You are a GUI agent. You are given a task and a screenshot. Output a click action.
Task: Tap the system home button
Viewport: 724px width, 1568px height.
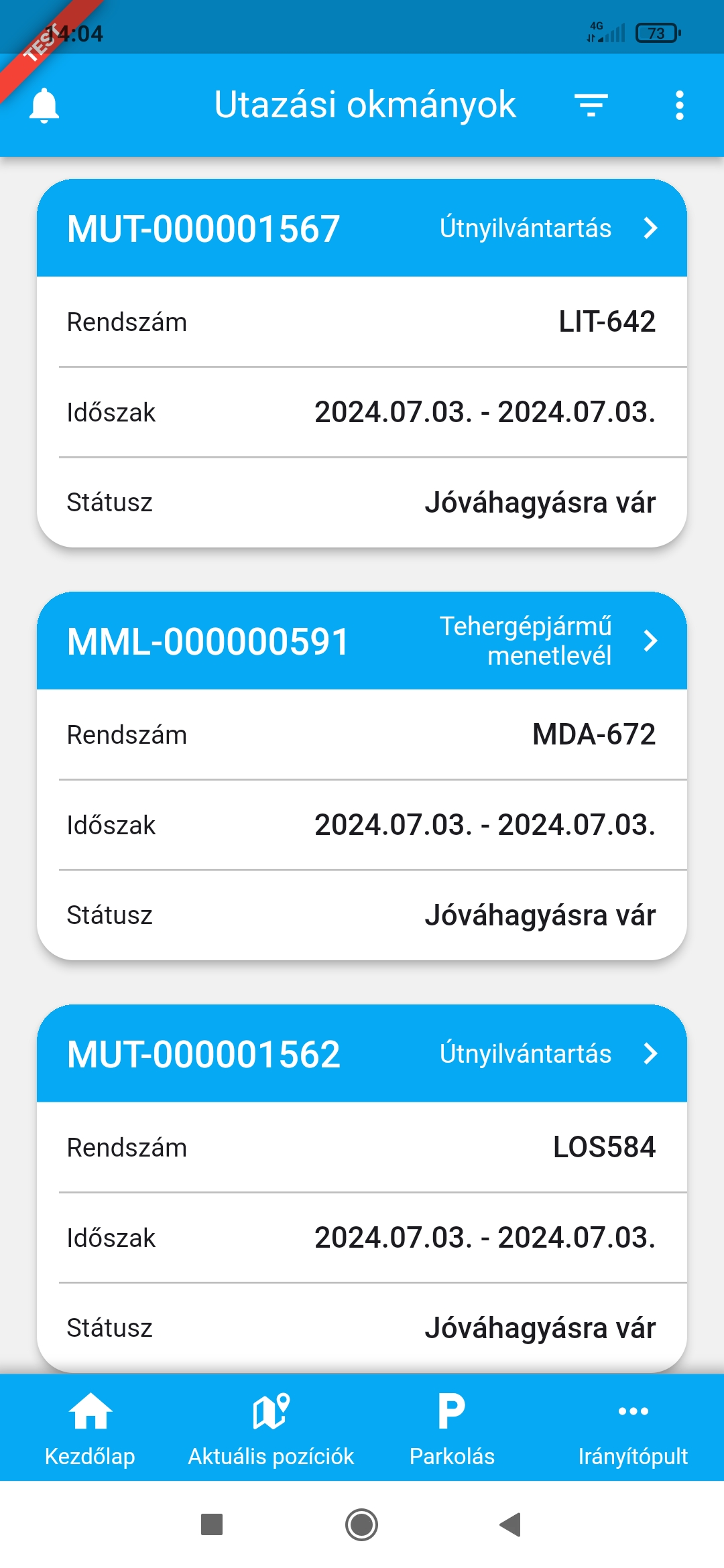(362, 1524)
